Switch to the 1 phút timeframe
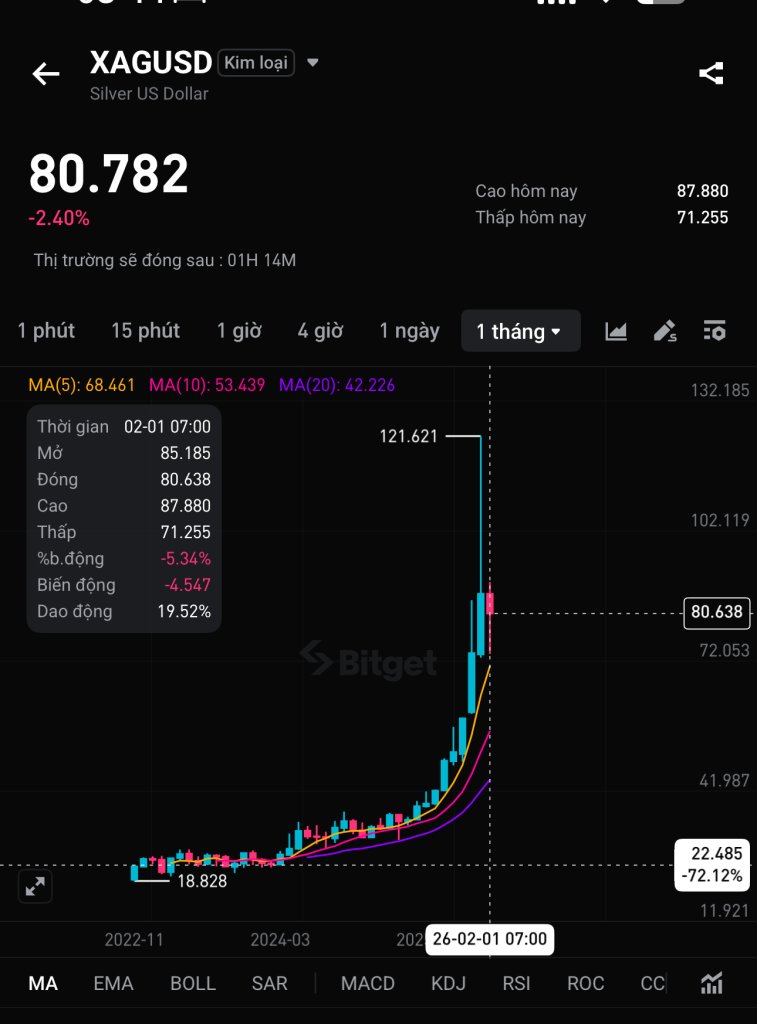 click(x=46, y=331)
